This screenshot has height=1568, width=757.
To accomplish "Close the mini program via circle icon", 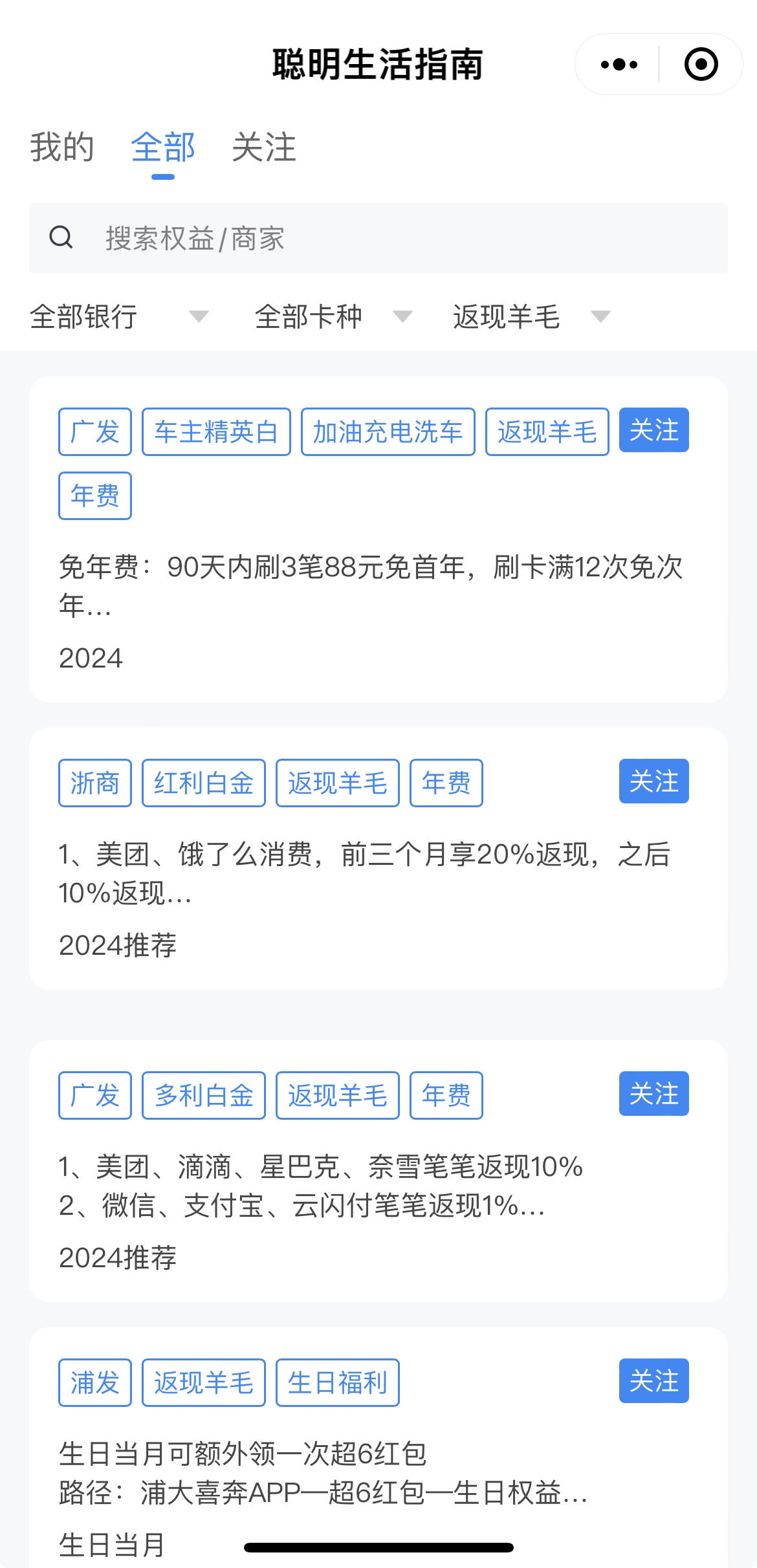I will tap(701, 65).
